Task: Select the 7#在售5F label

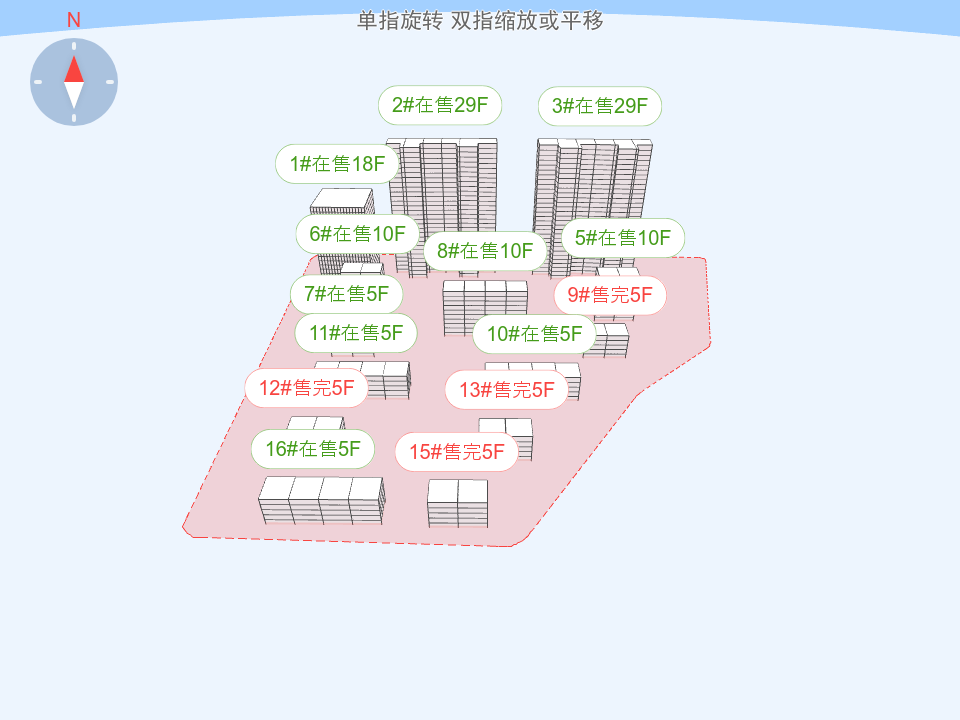Action: pos(346,294)
